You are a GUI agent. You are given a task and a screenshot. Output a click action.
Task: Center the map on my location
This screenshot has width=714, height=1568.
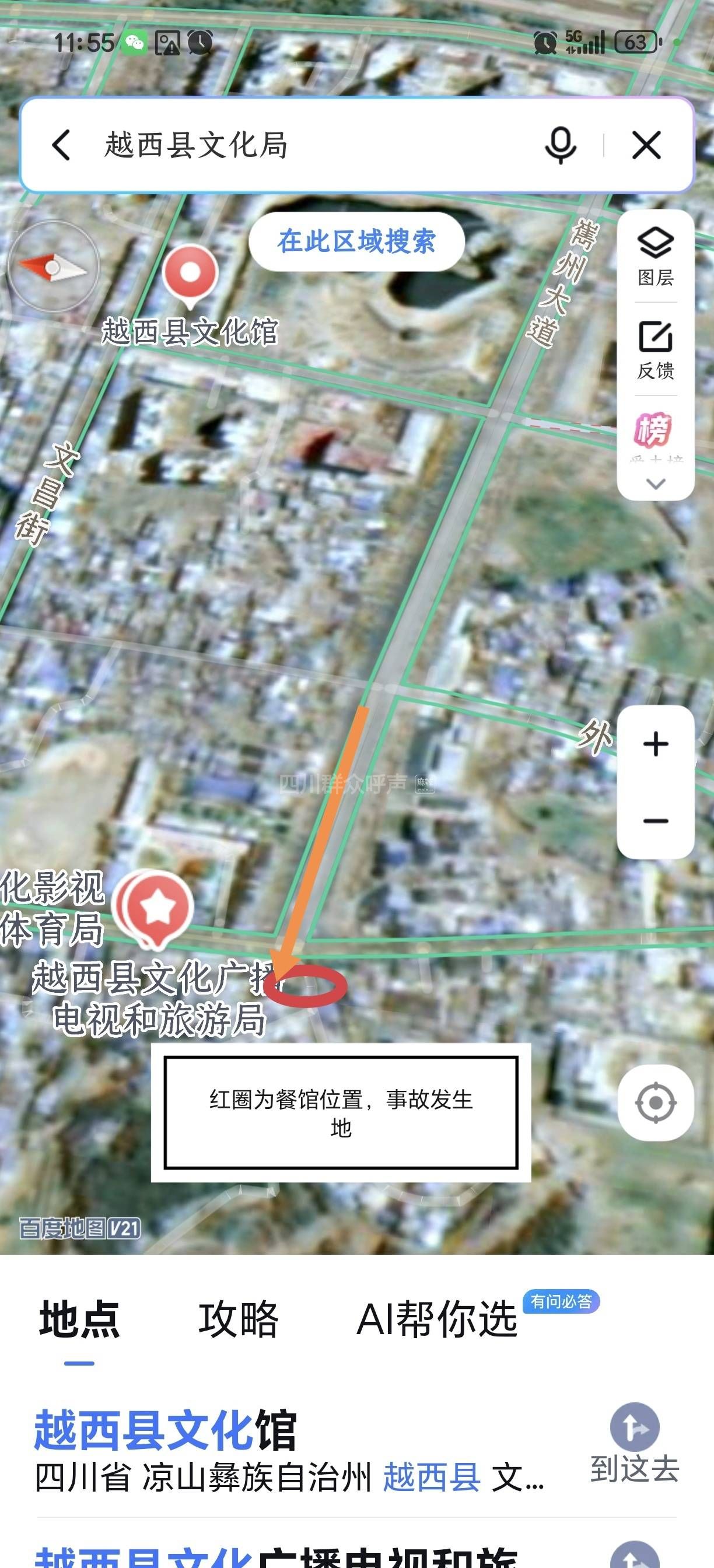[656, 1102]
